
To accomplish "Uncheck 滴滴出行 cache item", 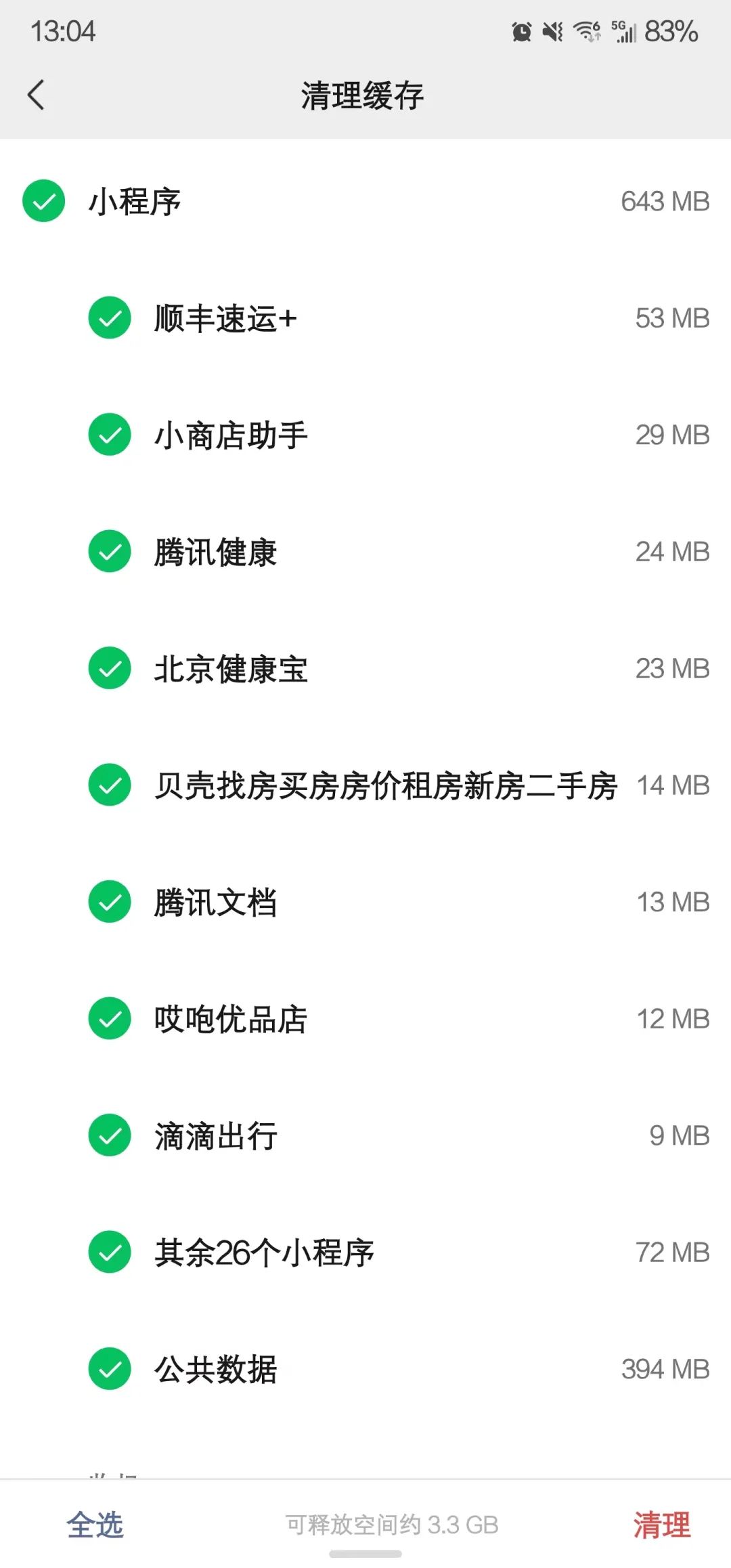I will [110, 1135].
